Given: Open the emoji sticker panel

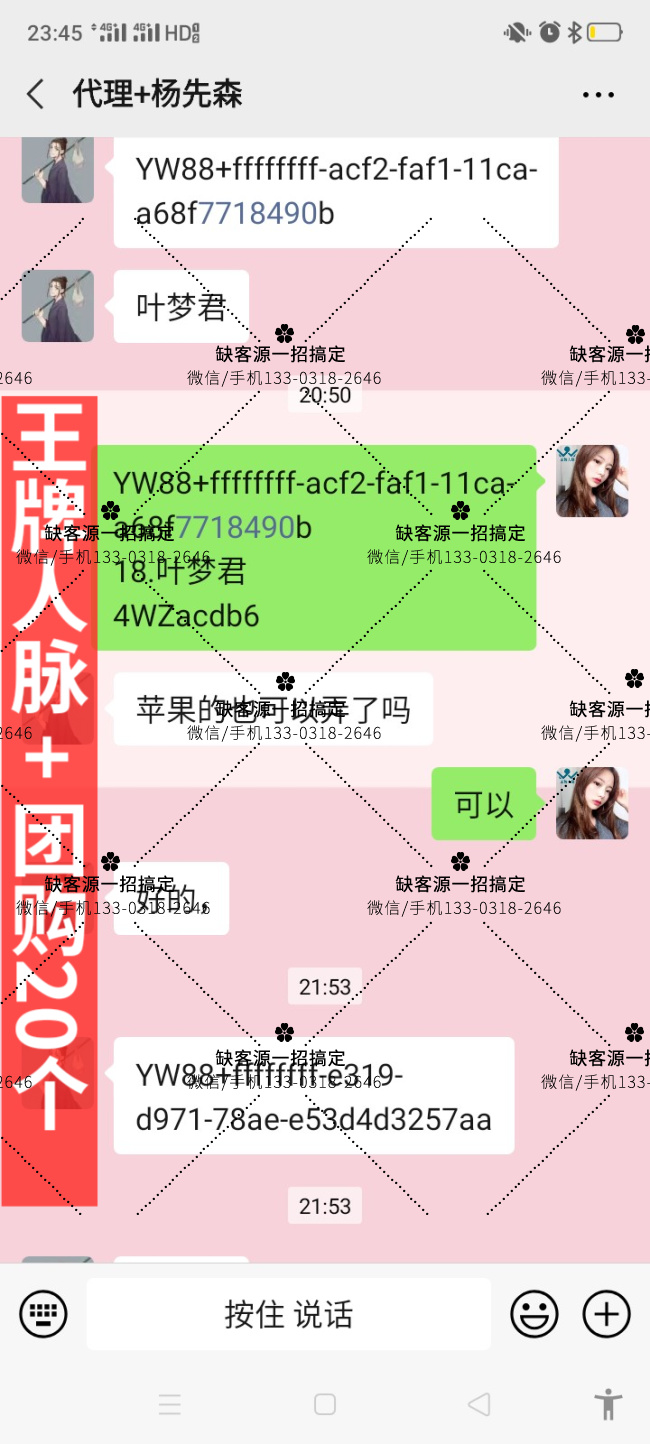Looking at the screenshot, I should pyautogui.click(x=534, y=1314).
